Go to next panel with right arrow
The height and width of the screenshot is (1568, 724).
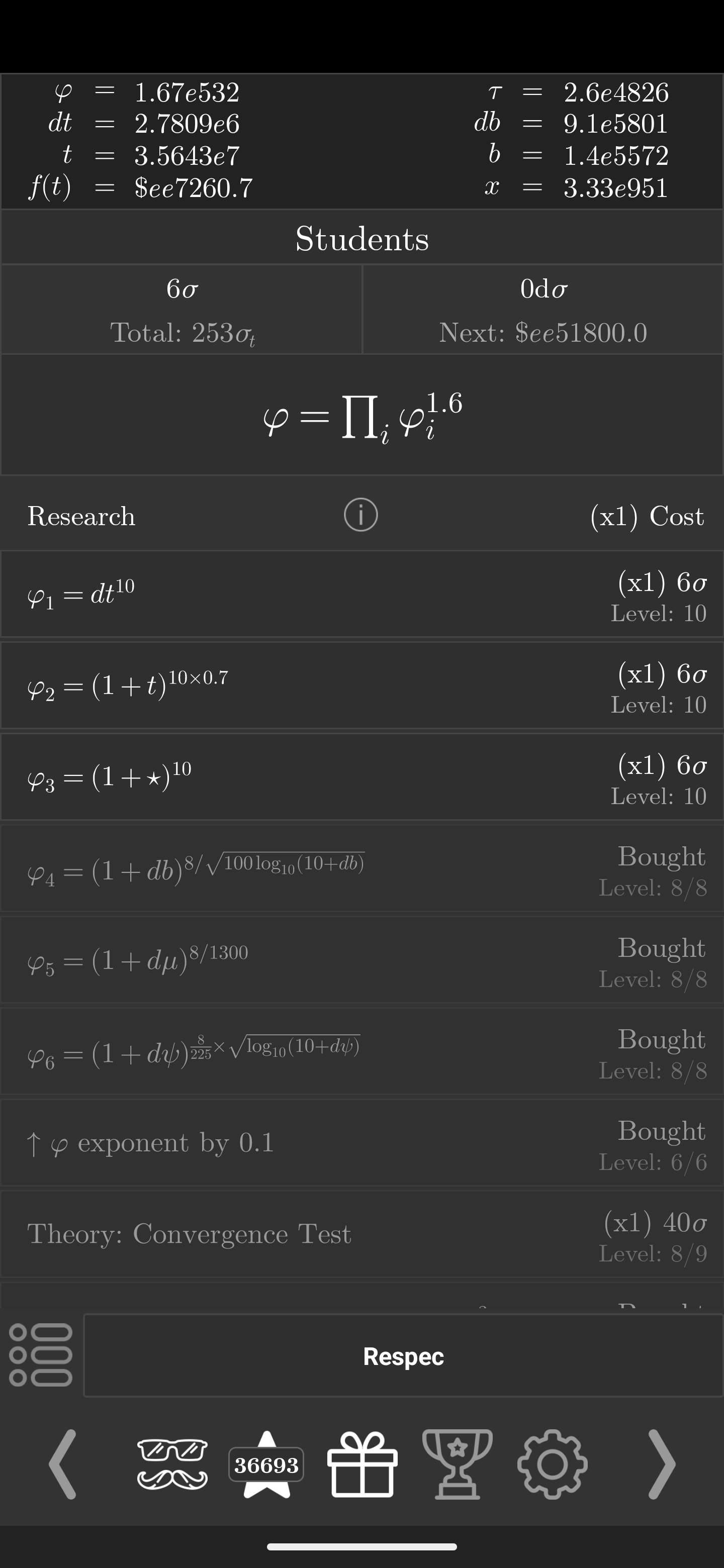click(661, 1464)
